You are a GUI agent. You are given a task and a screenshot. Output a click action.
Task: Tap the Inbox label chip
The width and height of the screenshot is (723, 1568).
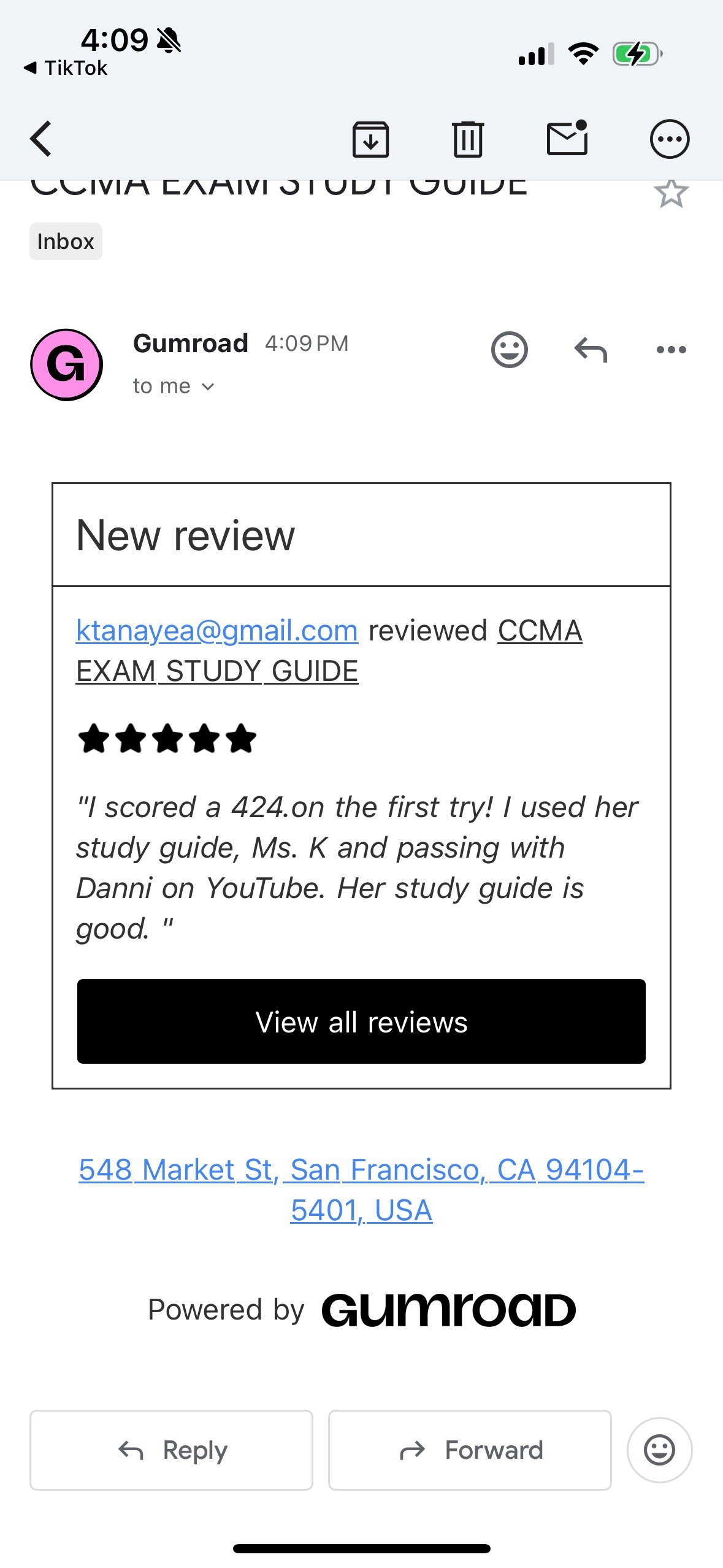(x=66, y=242)
